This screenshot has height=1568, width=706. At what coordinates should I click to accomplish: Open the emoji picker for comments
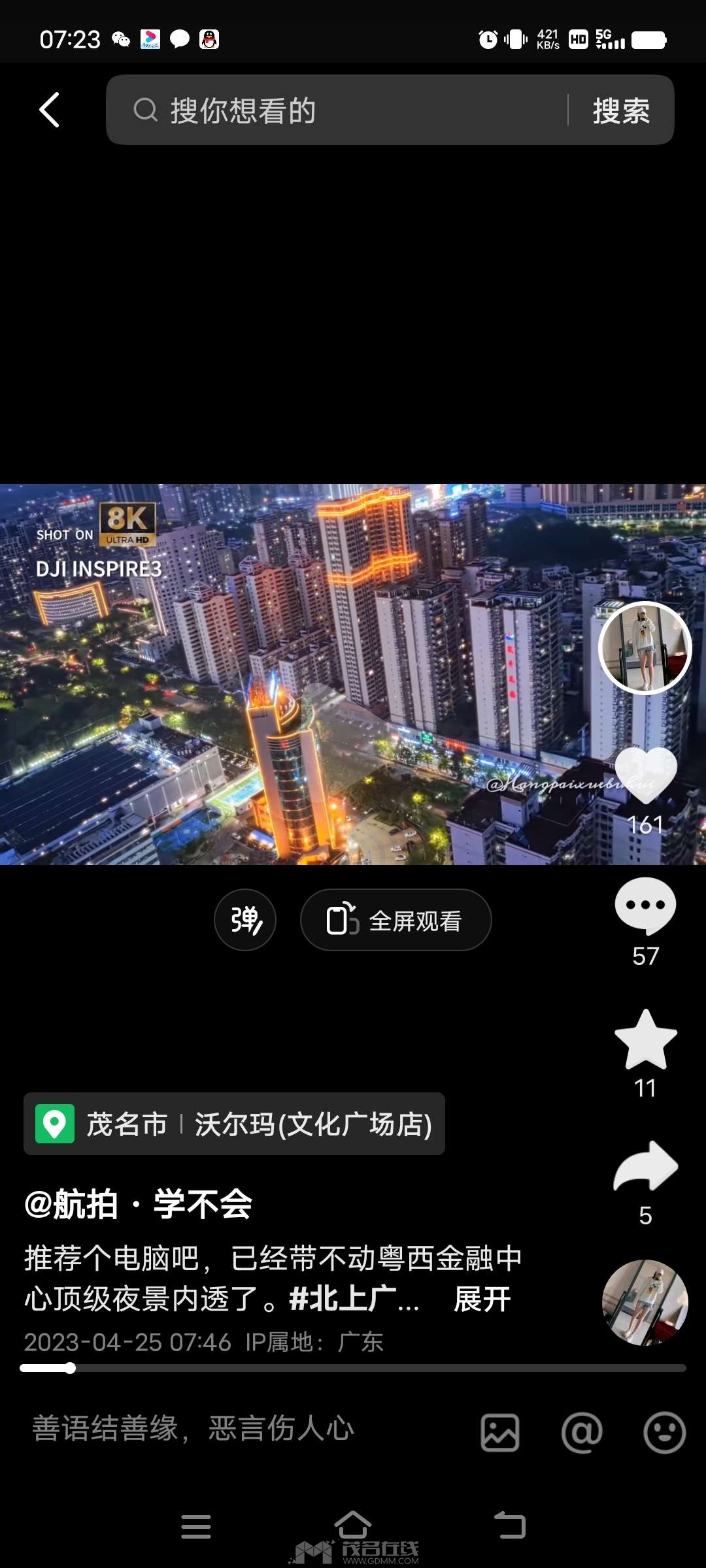tap(664, 1433)
